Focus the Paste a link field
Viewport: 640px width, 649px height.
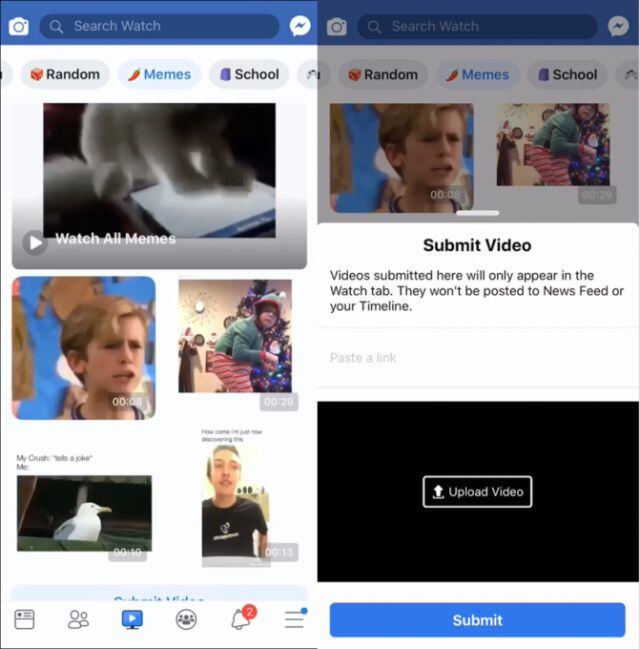point(477,358)
